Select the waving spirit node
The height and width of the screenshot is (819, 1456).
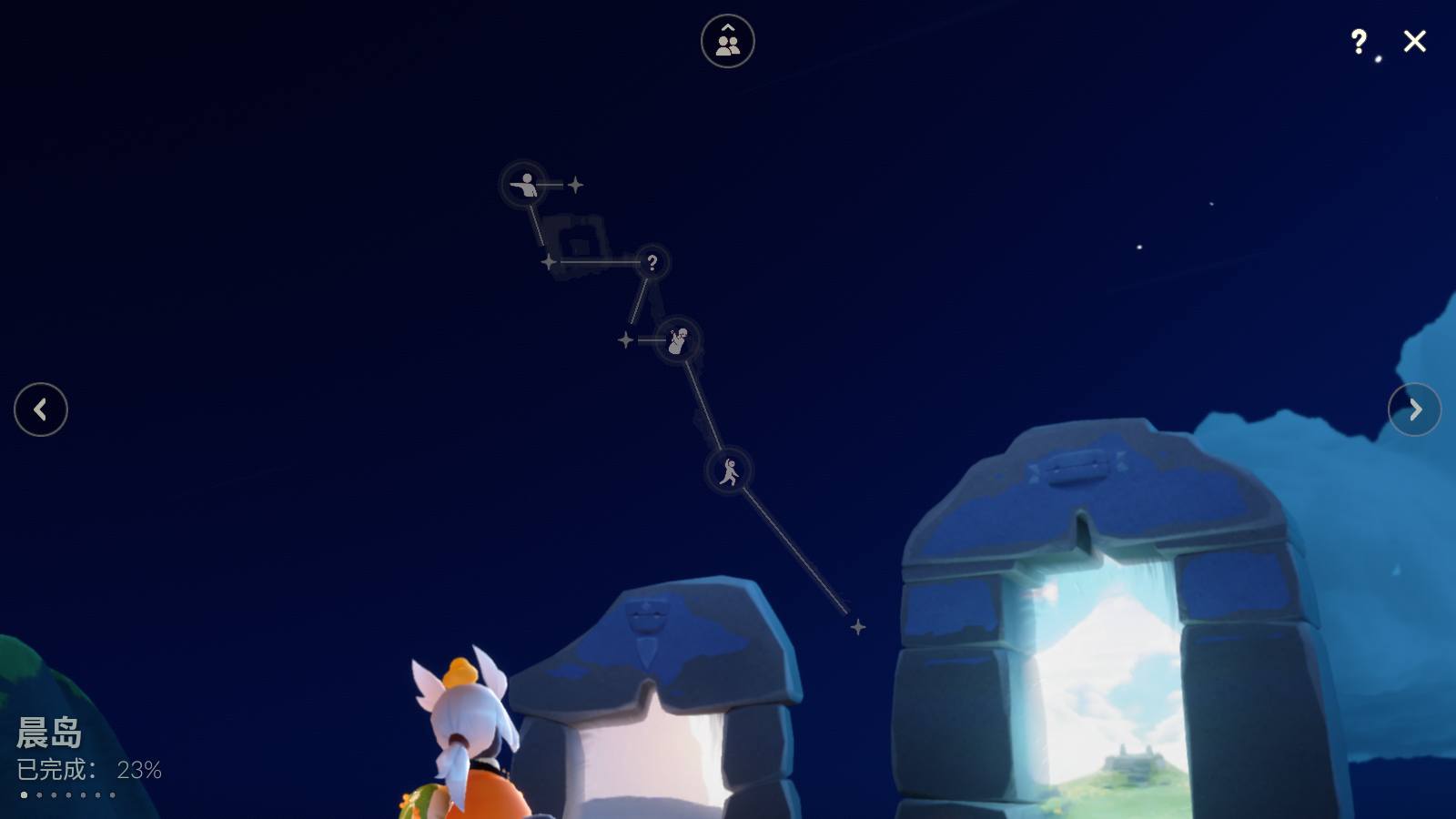[677, 340]
